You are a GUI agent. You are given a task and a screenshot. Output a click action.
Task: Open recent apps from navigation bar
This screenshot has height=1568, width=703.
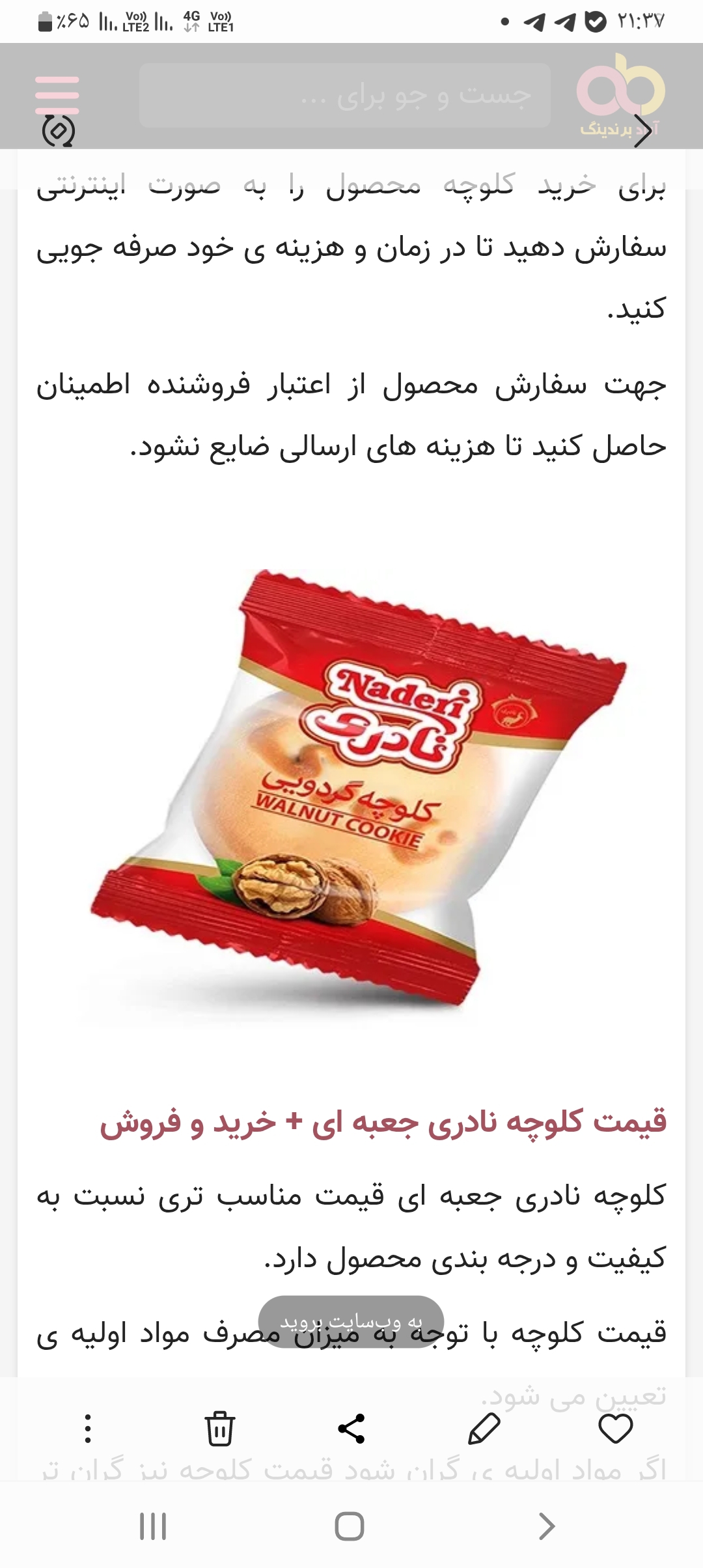[153, 1526]
